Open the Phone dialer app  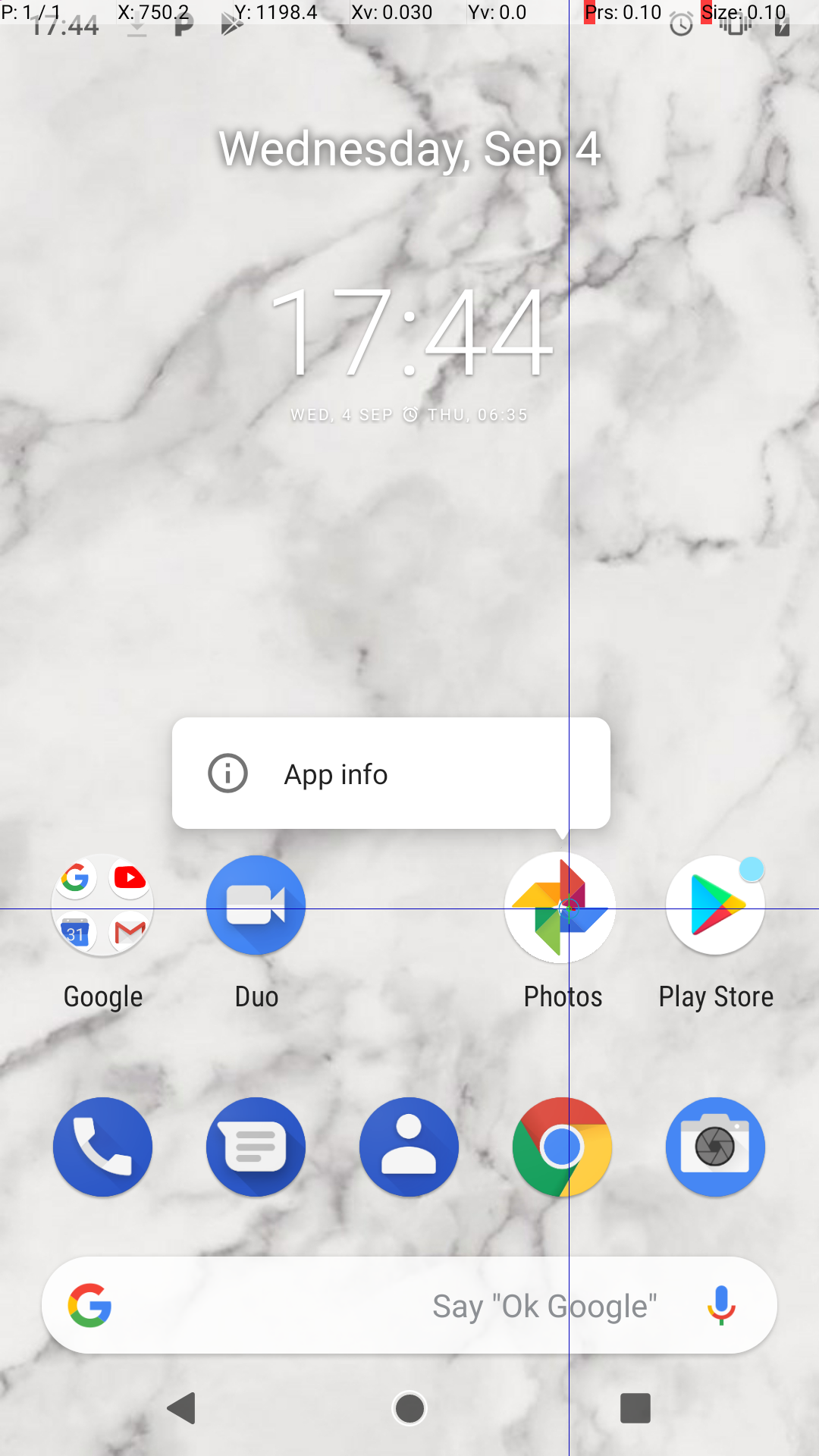pyautogui.click(x=102, y=1147)
